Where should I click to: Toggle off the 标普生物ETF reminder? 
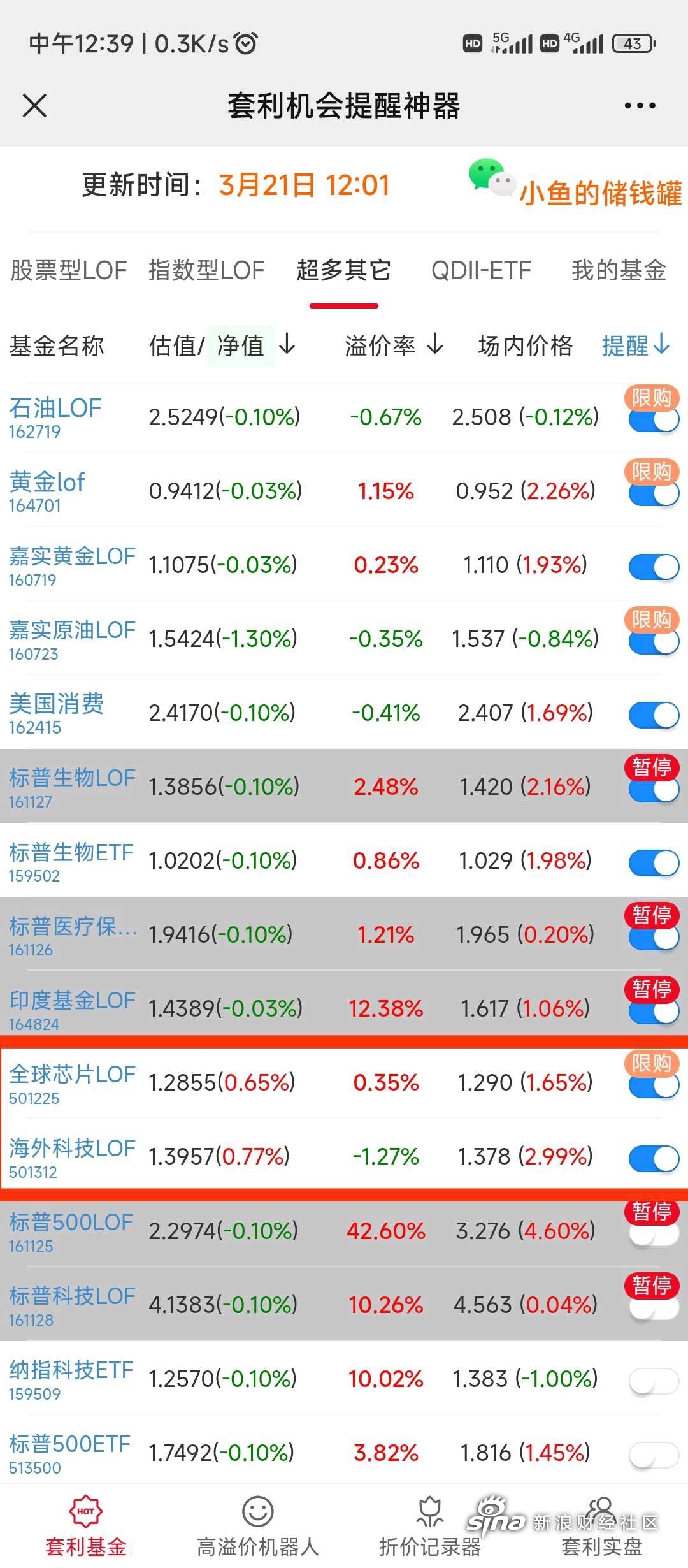[654, 863]
